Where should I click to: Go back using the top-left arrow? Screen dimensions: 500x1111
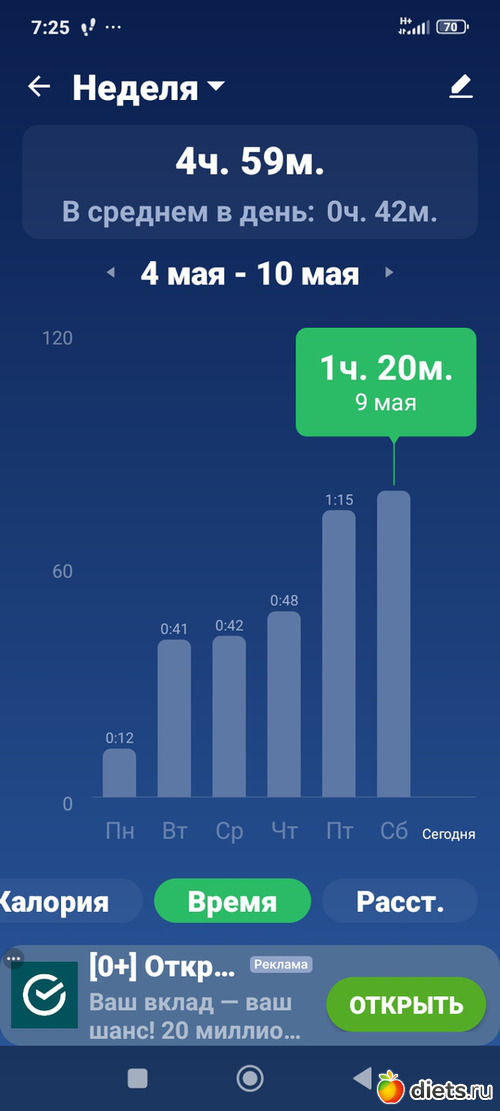(39, 86)
